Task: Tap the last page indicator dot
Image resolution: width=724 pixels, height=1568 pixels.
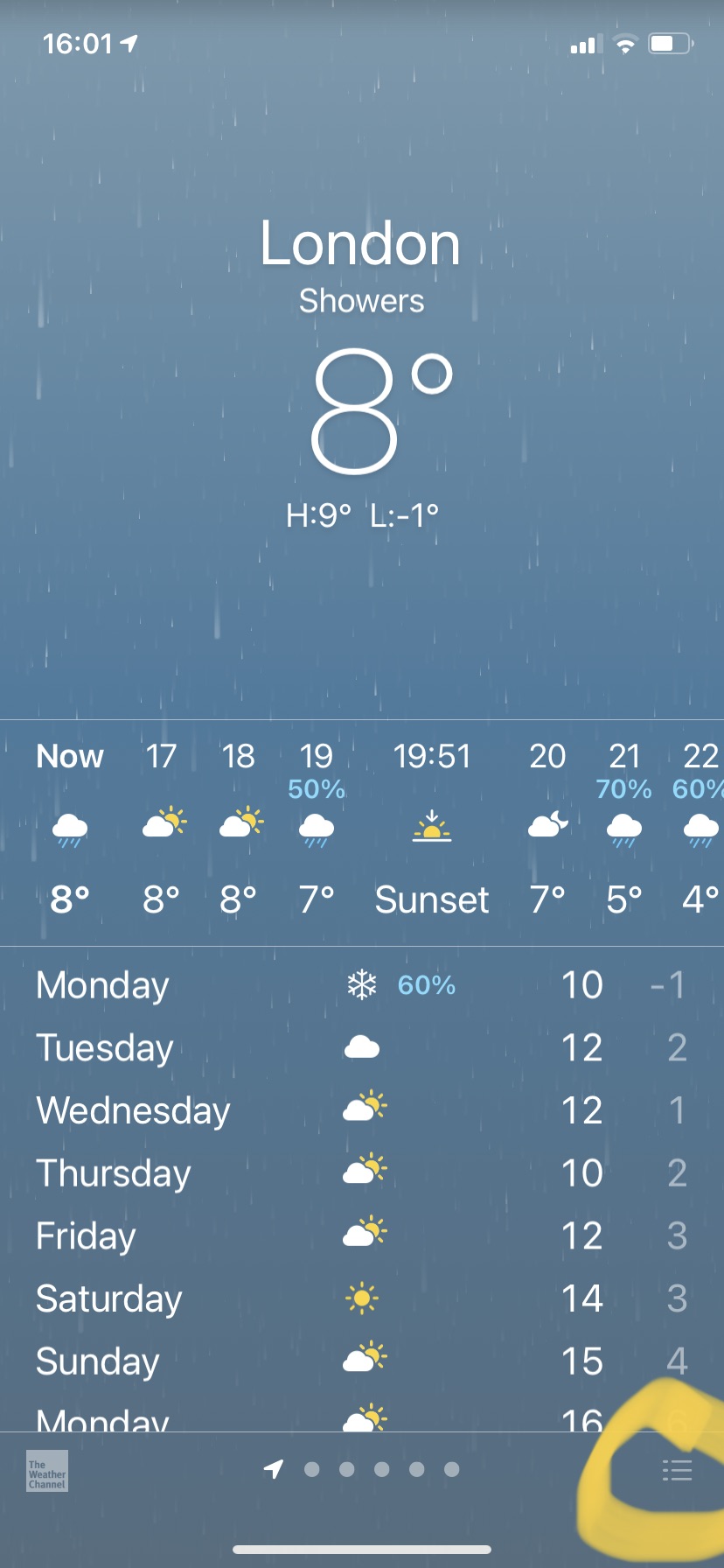Action: (x=450, y=1470)
